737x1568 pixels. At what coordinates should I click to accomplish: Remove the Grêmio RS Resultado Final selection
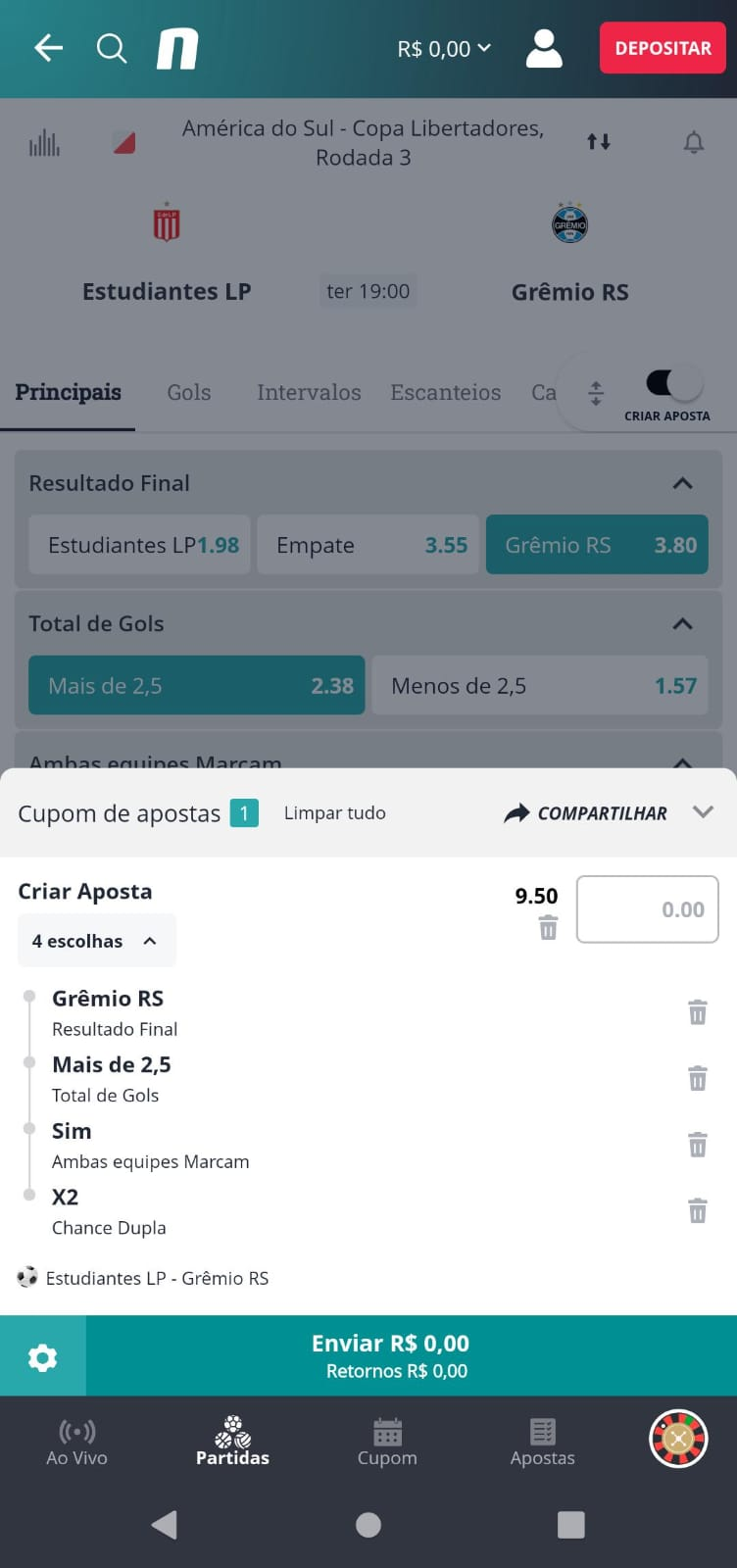(698, 1012)
